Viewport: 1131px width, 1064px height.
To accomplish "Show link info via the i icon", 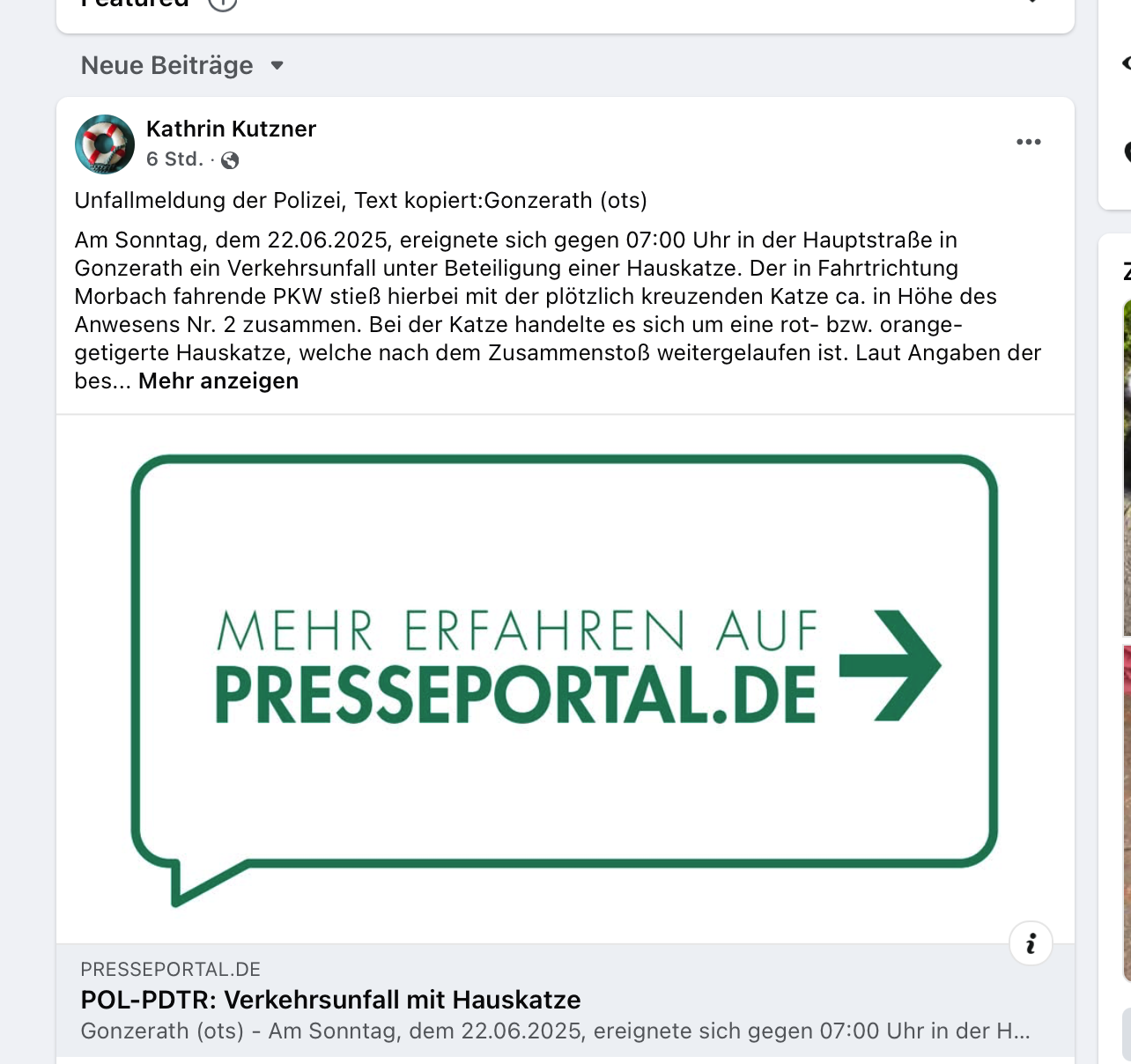I will pyautogui.click(x=1031, y=944).
